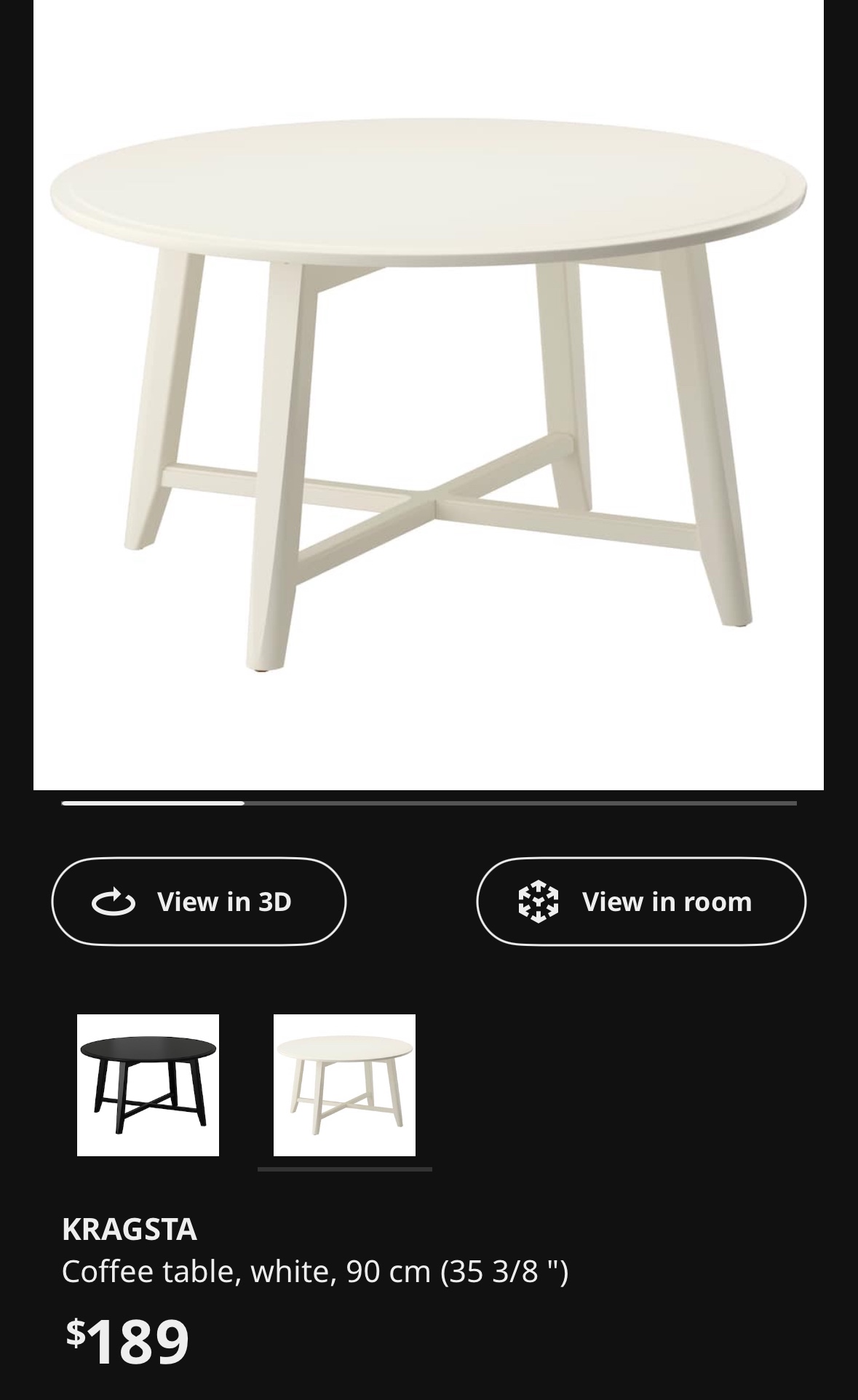Image resolution: width=858 pixels, height=1400 pixels.
Task: Open the large white coffee table image
Action: (429, 395)
